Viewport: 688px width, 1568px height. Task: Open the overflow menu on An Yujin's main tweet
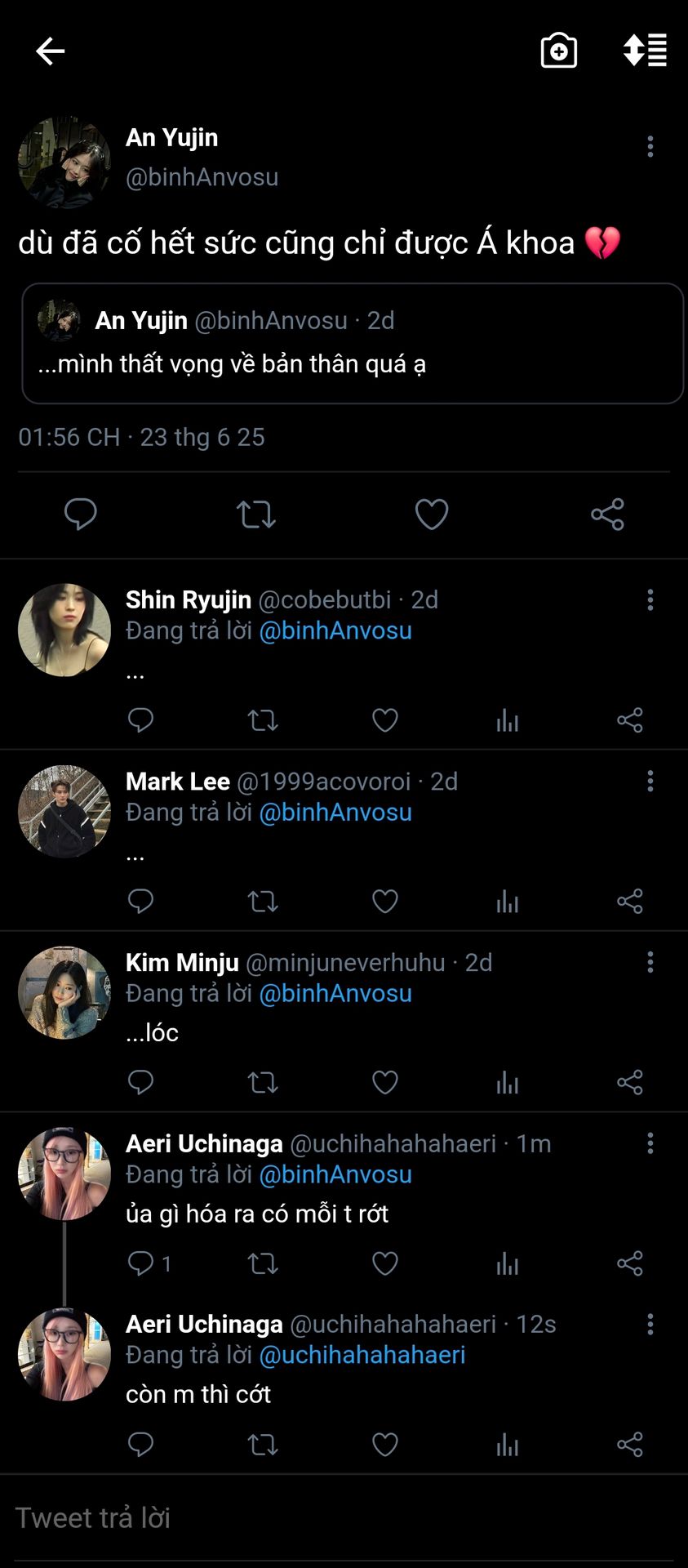pyautogui.click(x=650, y=147)
